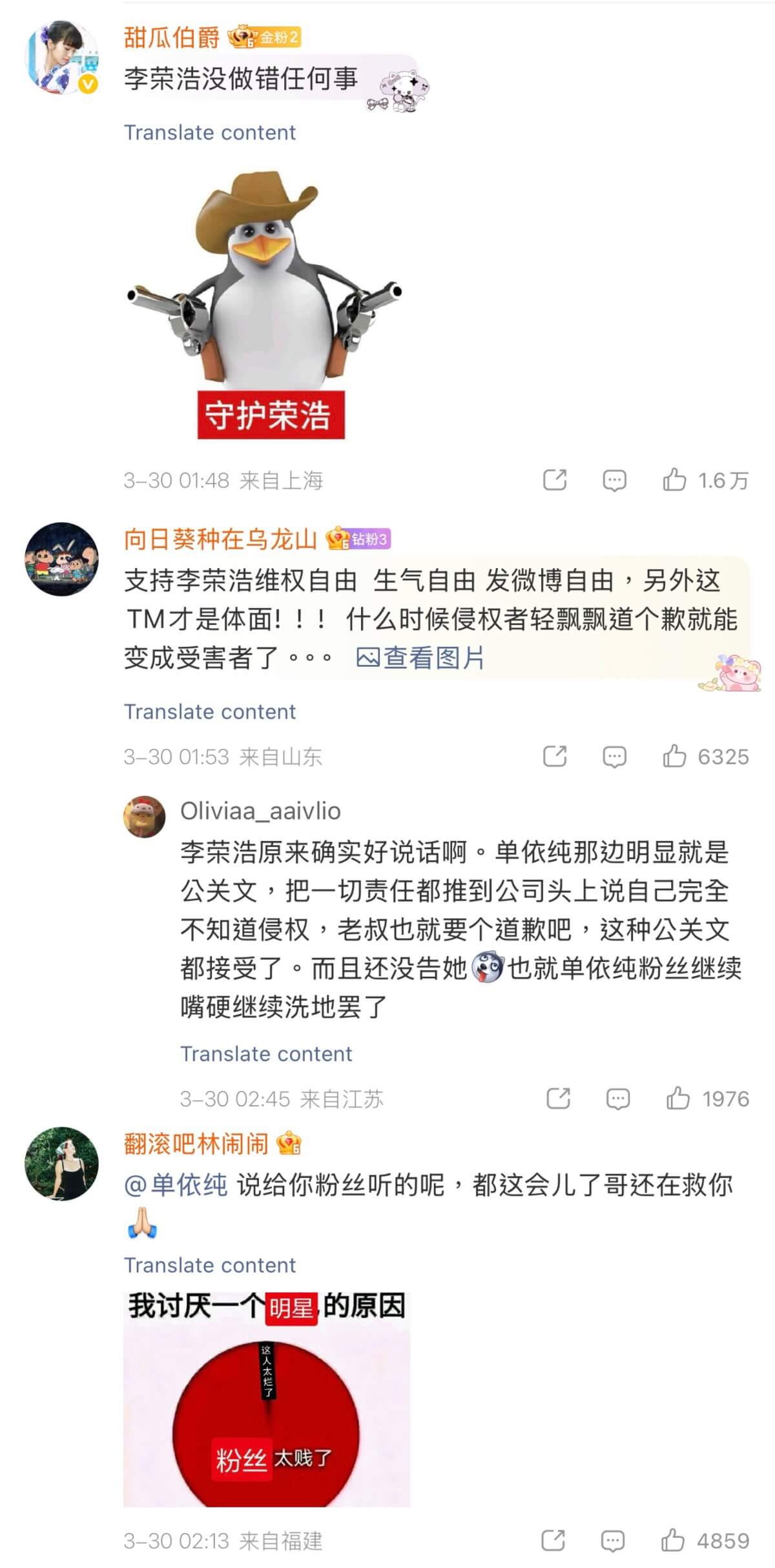The height and width of the screenshot is (1568, 775).
Task: Reply to 甜瓜伯爵's comment
Action: click(x=614, y=480)
